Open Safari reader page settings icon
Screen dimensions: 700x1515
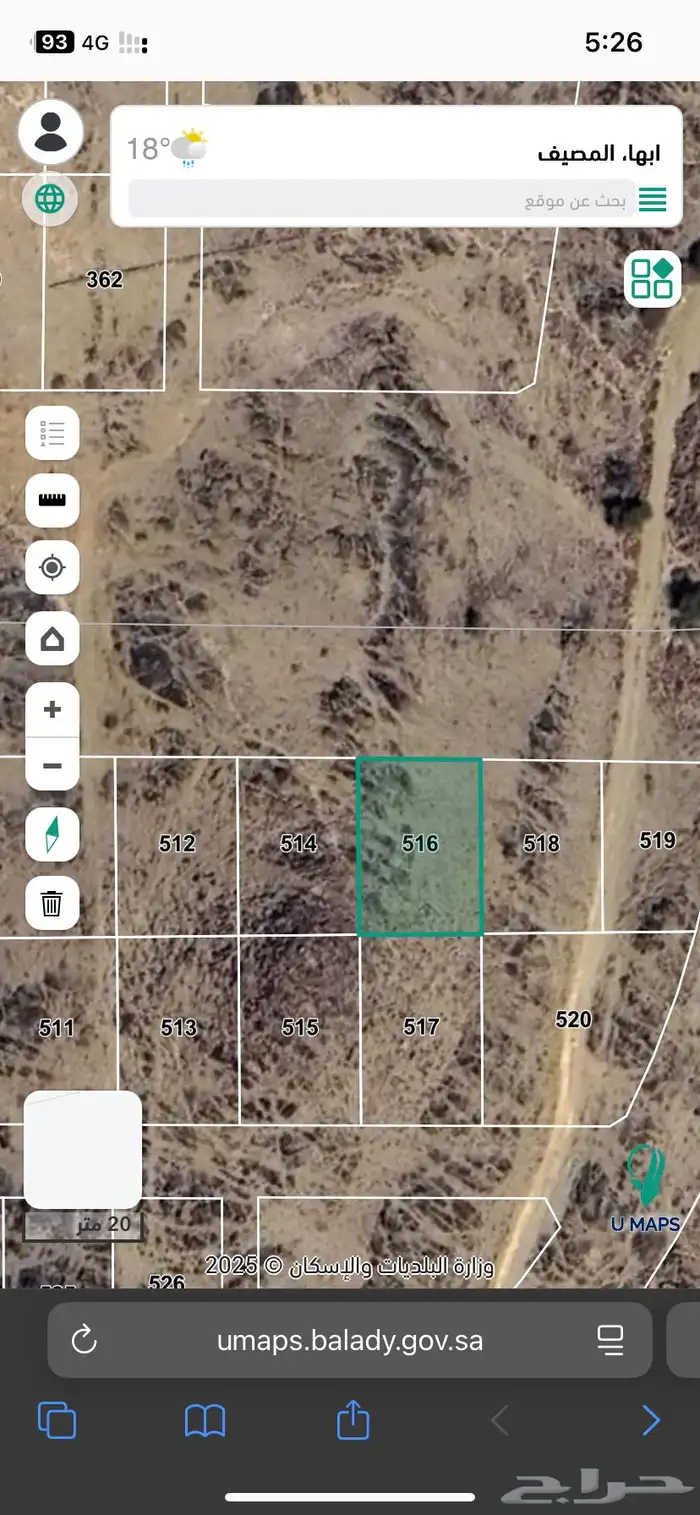[610, 1340]
